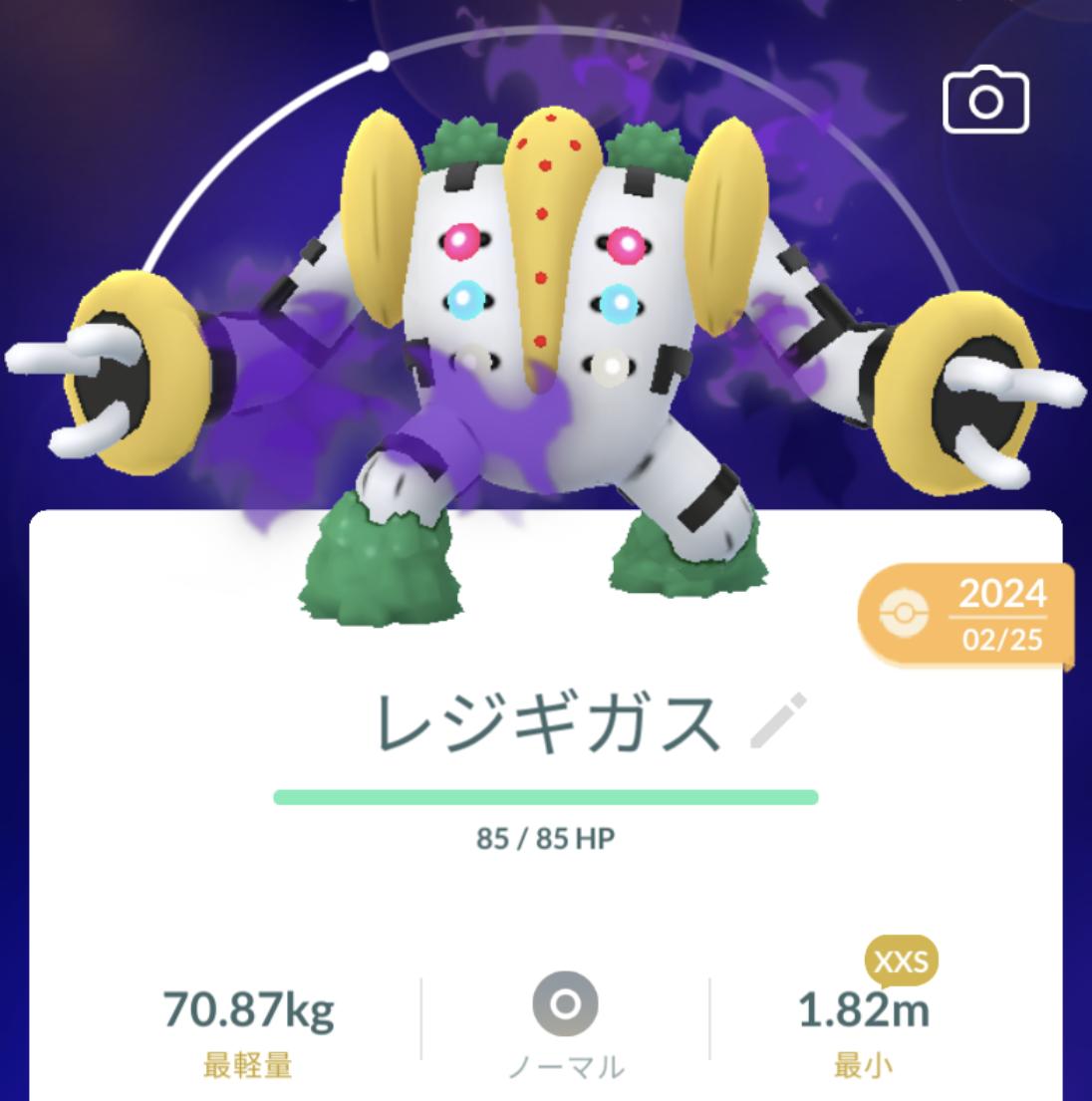Open the AR camera icon
This screenshot has height=1101, width=1092.
(x=985, y=99)
